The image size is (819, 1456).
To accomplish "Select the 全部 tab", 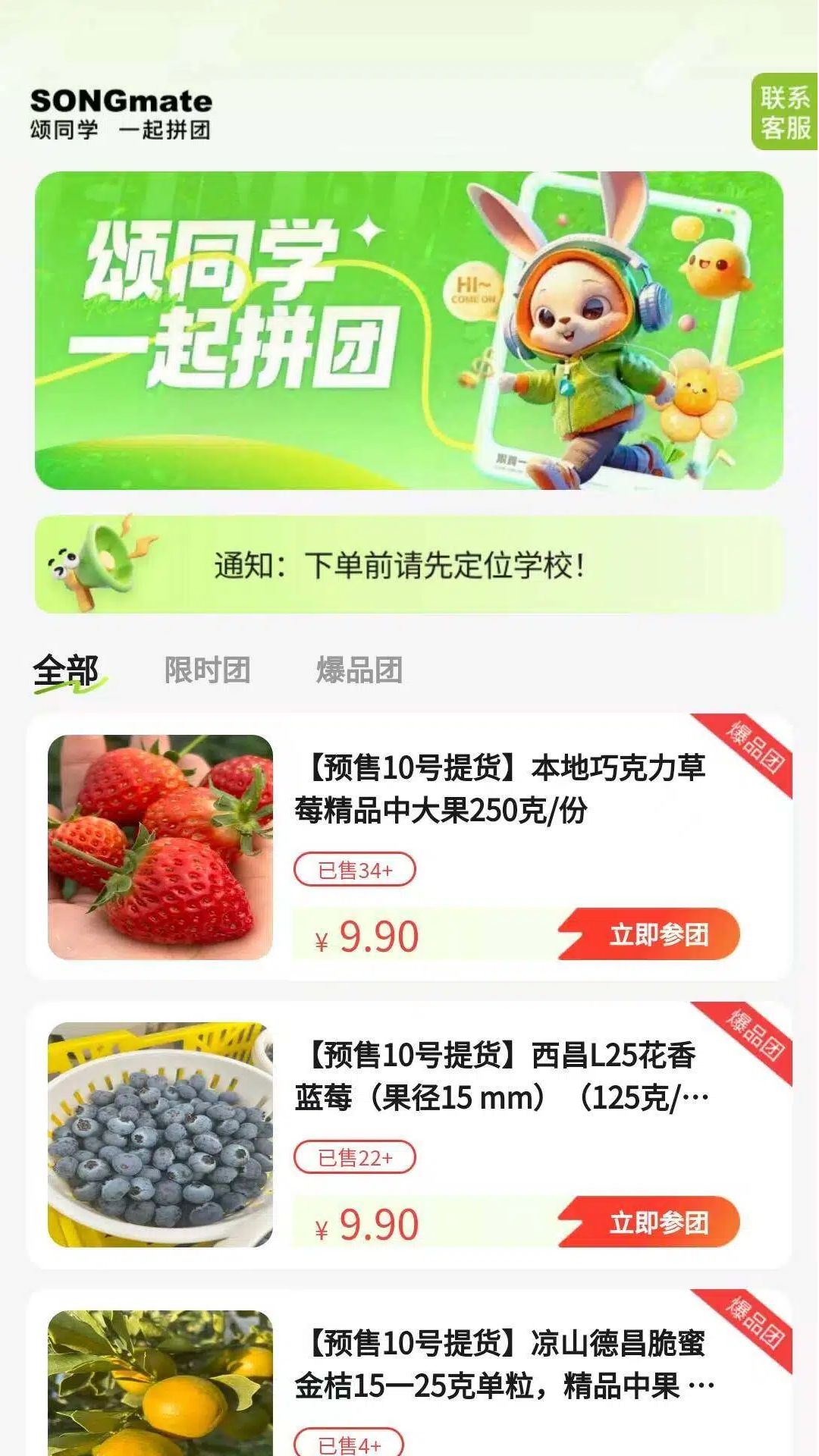I will click(x=67, y=669).
